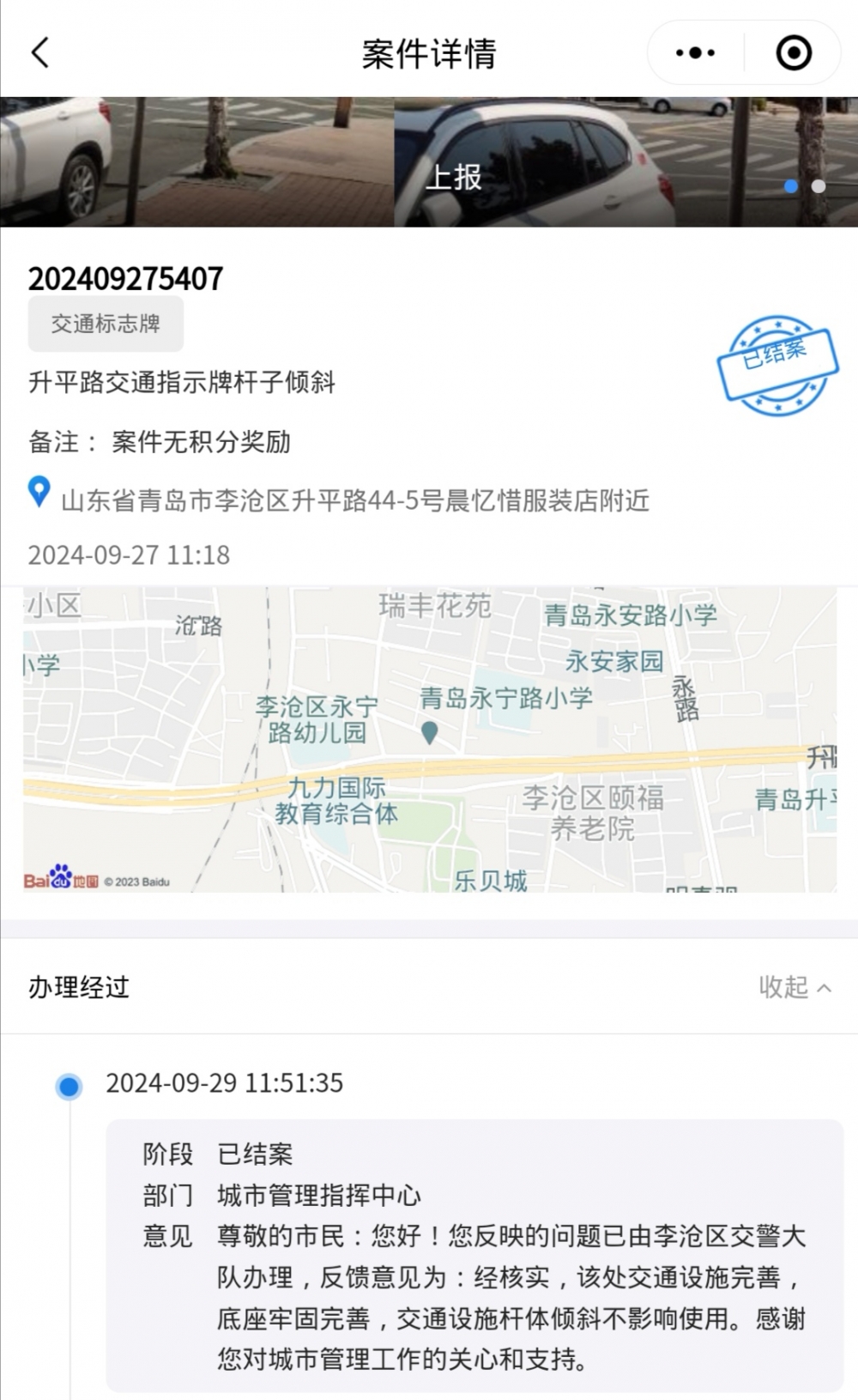This screenshot has height=1400, width=858.
Task: Open the 上报 report photo
Action: click(x=625, y=161)
